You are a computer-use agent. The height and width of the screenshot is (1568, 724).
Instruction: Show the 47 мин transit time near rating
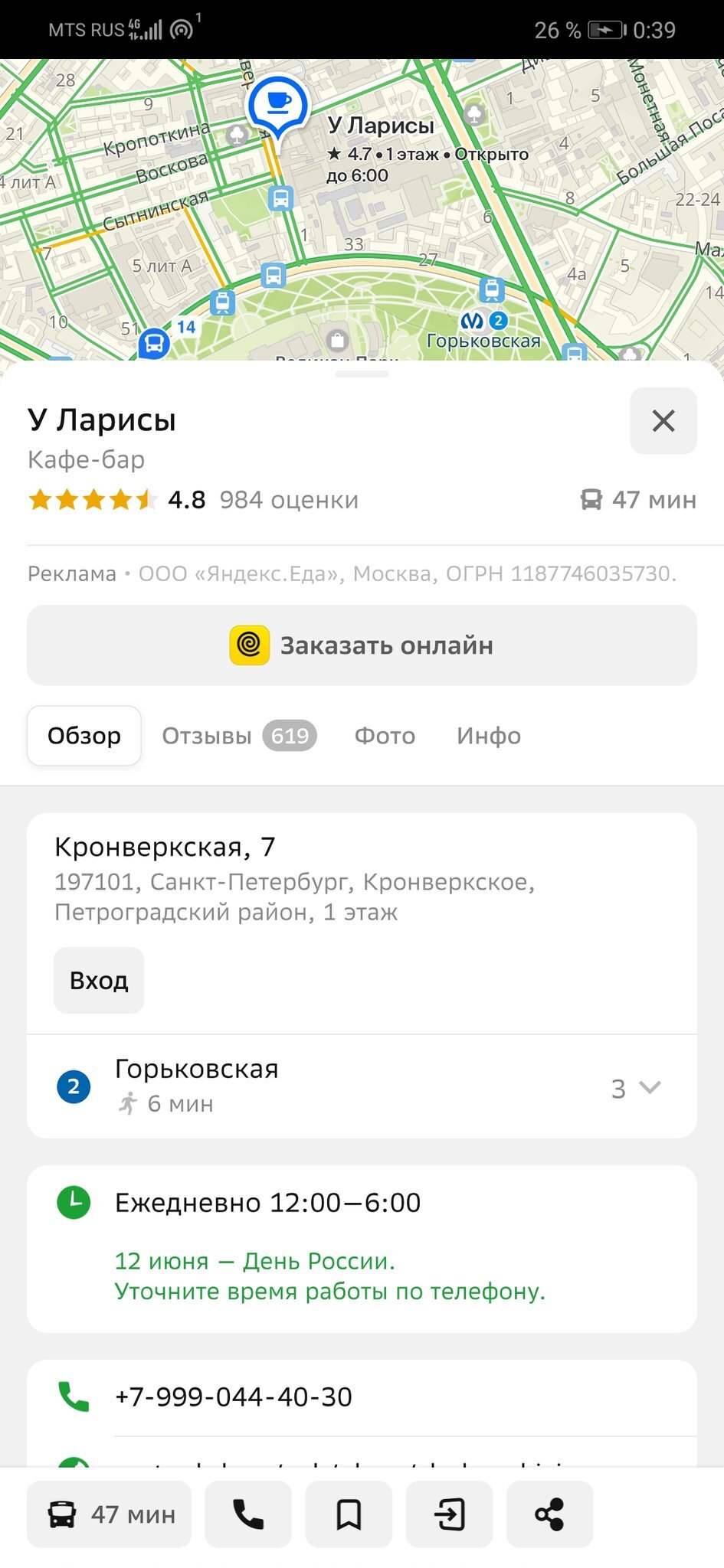[638, 500]
